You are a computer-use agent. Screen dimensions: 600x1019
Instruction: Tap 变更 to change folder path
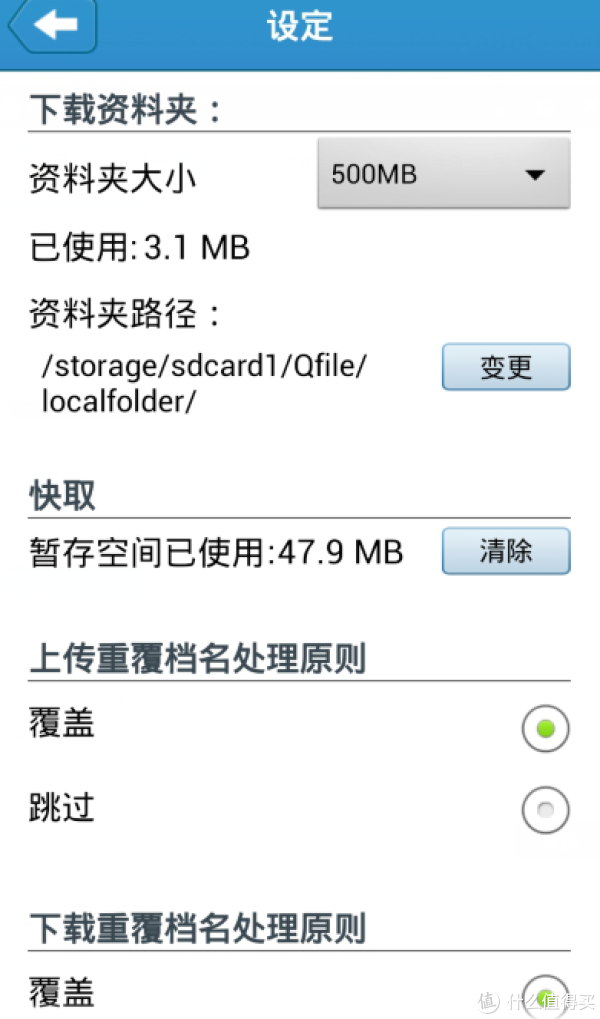tap(506, 367)
